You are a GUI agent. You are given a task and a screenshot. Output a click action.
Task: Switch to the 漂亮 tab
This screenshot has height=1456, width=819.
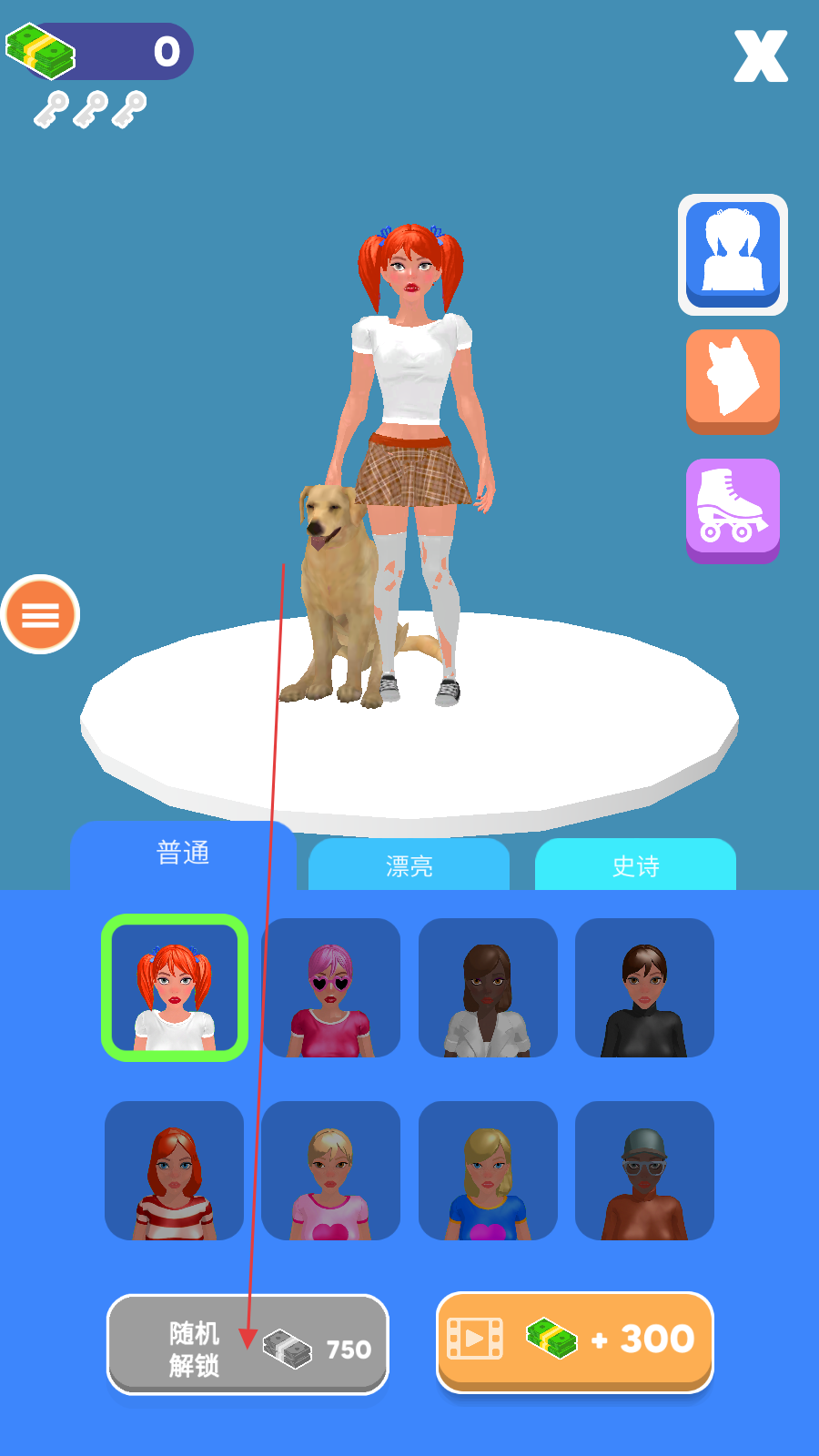(x=409, y=865)
